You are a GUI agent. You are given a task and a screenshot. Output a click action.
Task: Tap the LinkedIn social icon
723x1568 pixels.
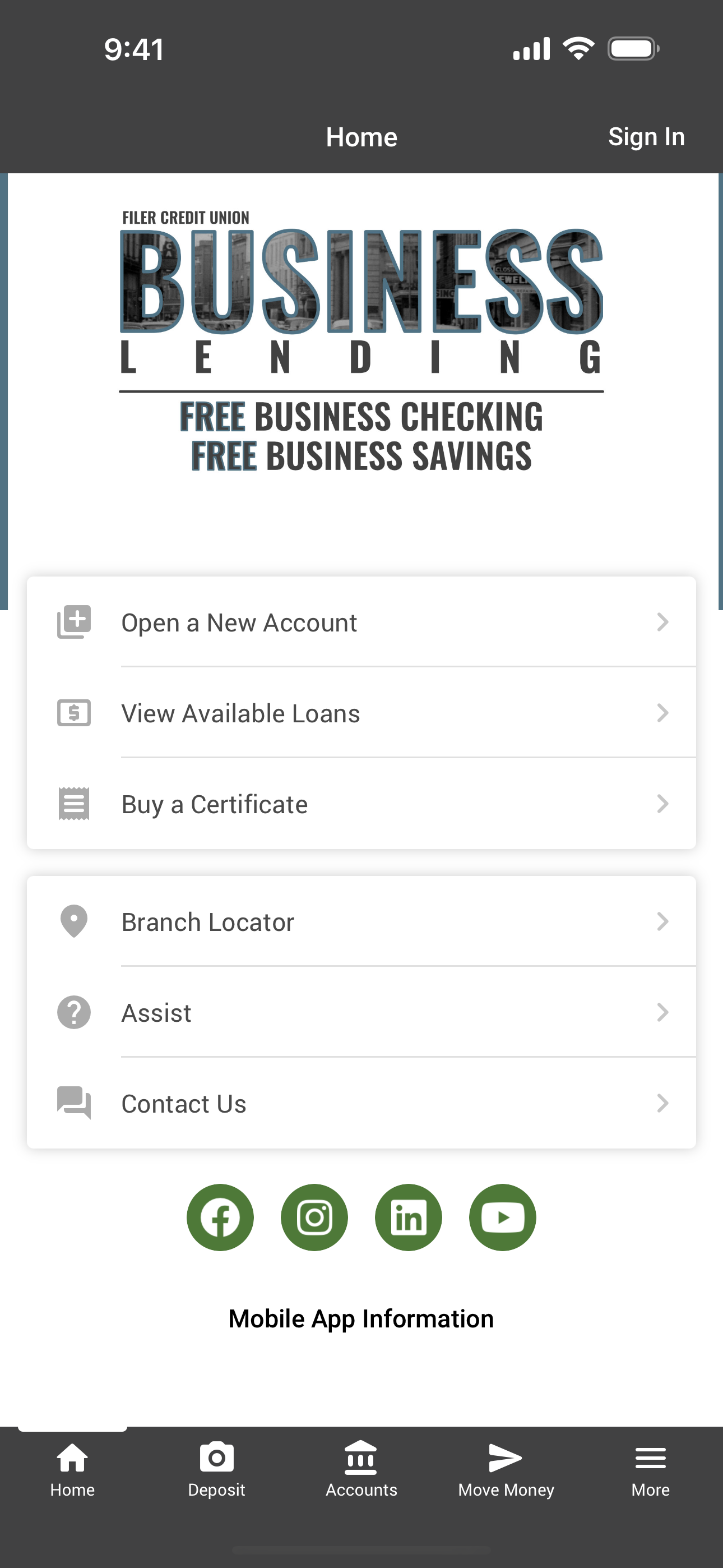409,1217
